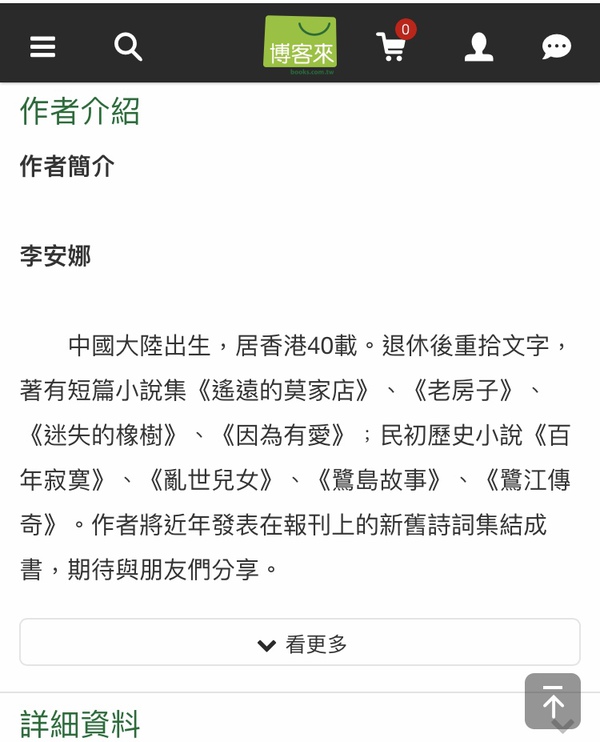Expand 看更多 to read more

click(300, 643)
